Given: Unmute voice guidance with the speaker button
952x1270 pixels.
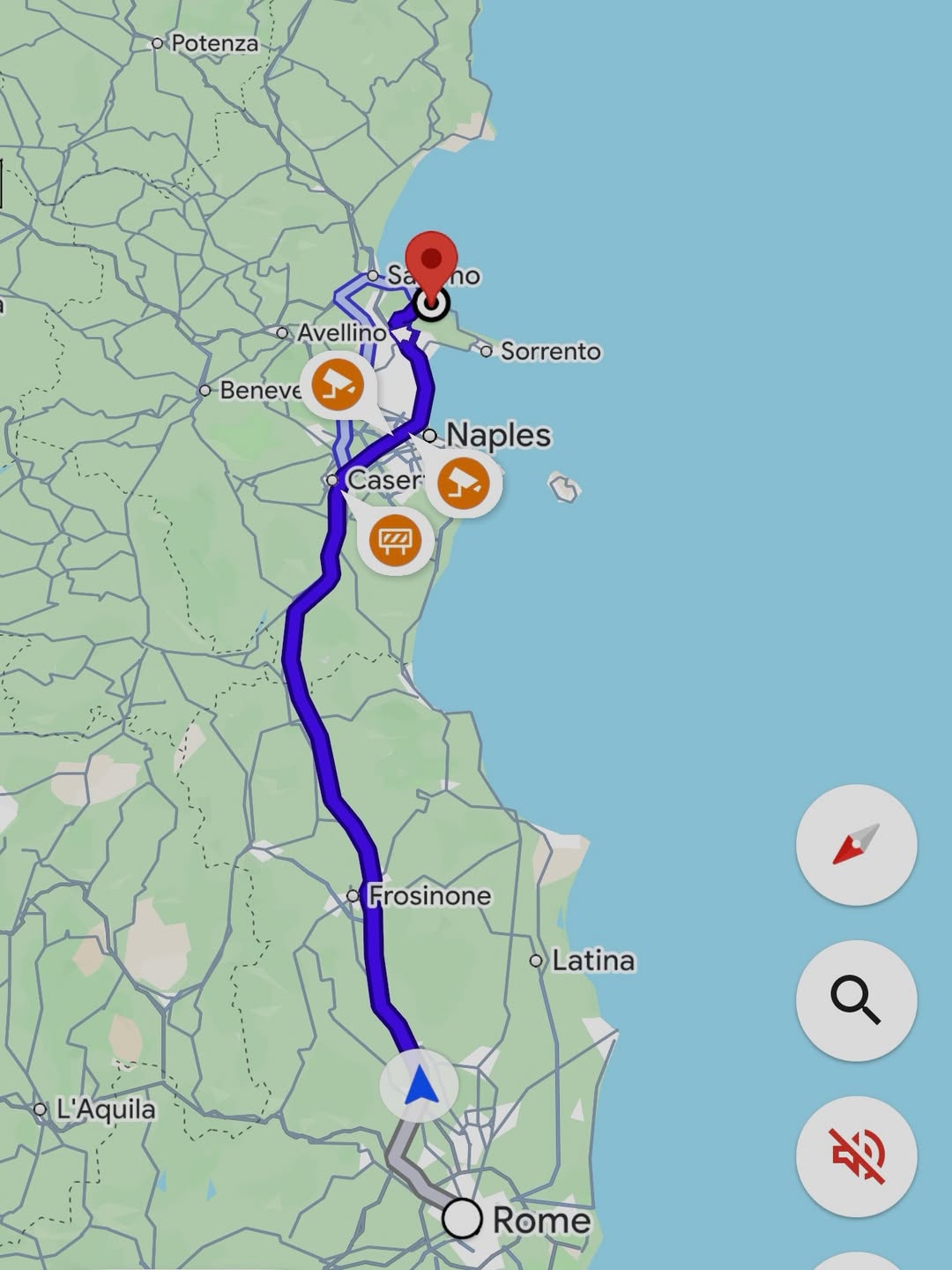Looking at the screenshot, I should pos(856,1156).
